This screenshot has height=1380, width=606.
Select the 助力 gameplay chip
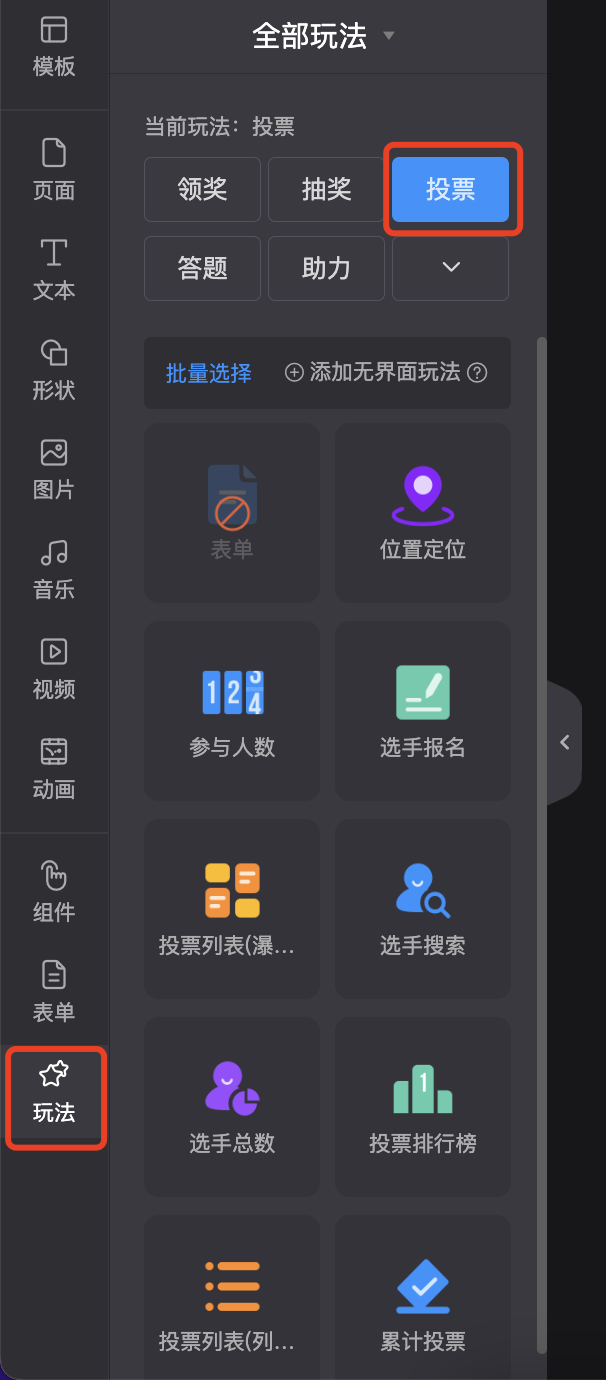326,268
